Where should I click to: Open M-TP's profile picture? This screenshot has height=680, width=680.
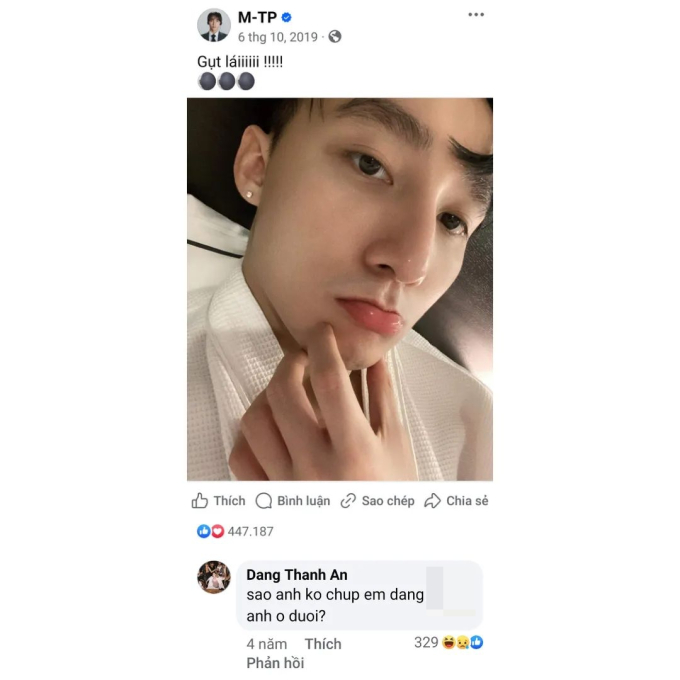(x=213, y=25)
